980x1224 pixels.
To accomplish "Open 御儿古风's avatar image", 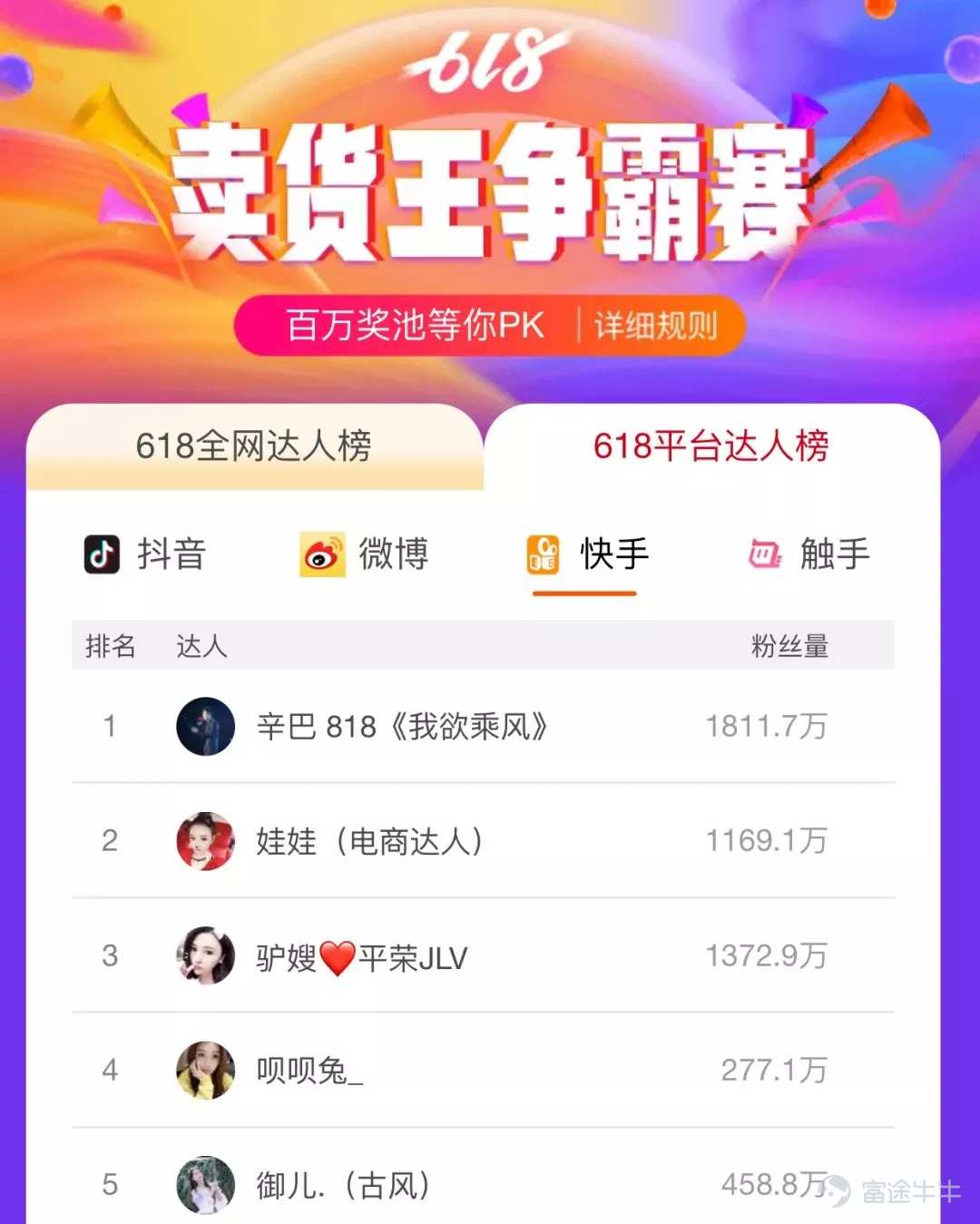I will tap(205, 1184).
